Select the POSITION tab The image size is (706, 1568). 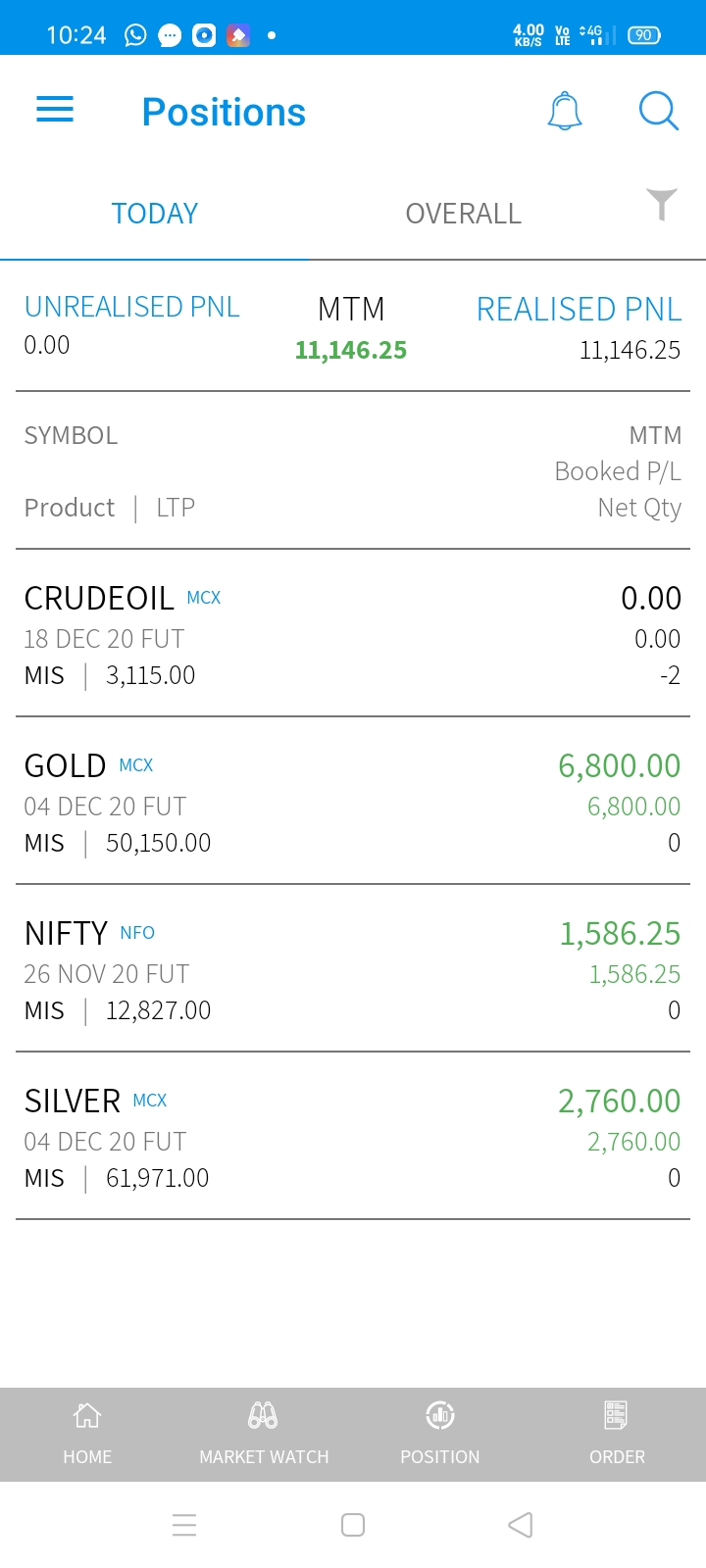(440, 1434)
